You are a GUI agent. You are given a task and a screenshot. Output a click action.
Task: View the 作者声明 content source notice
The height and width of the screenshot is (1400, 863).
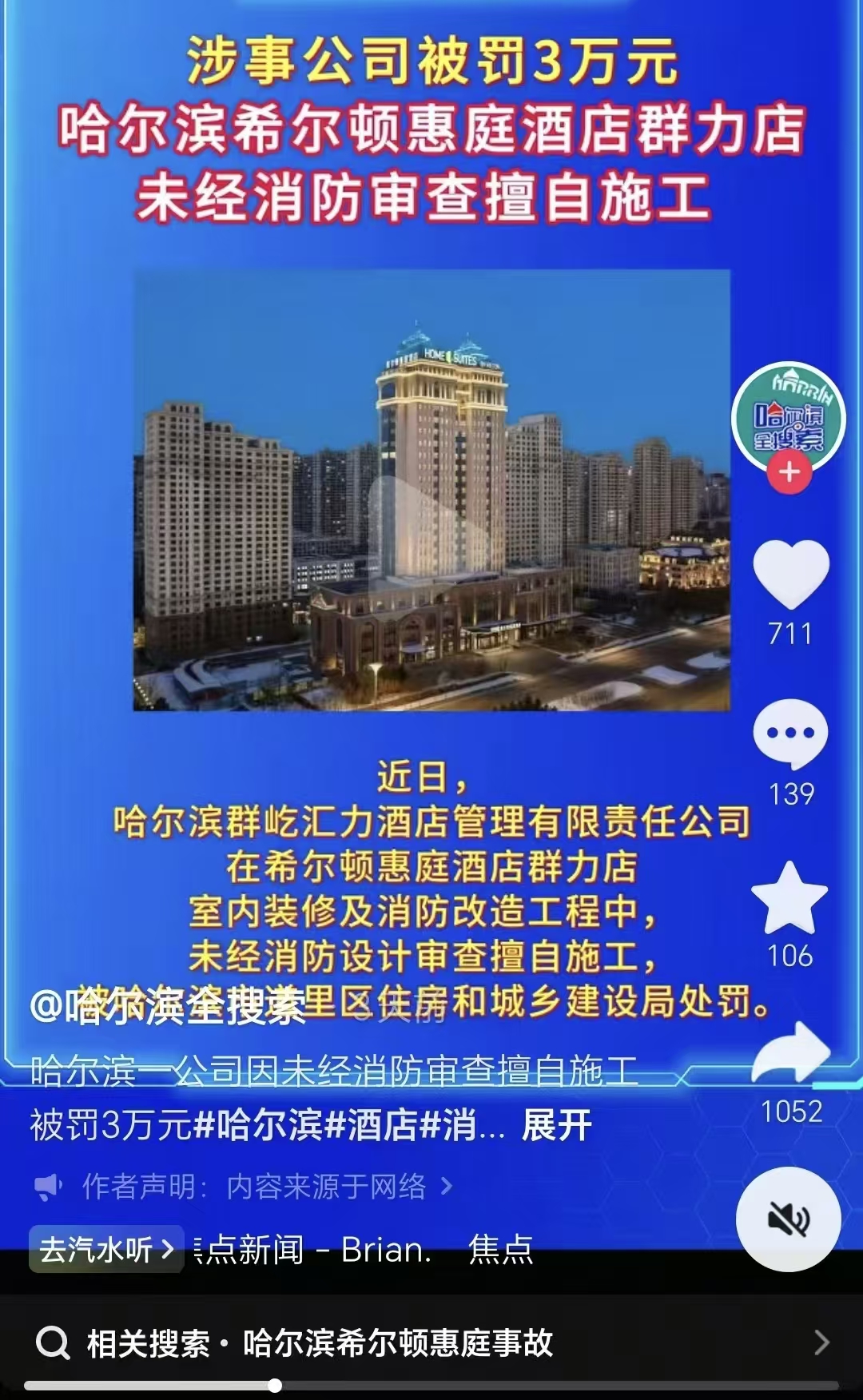pyautogui.click(x=254, y=1187)
